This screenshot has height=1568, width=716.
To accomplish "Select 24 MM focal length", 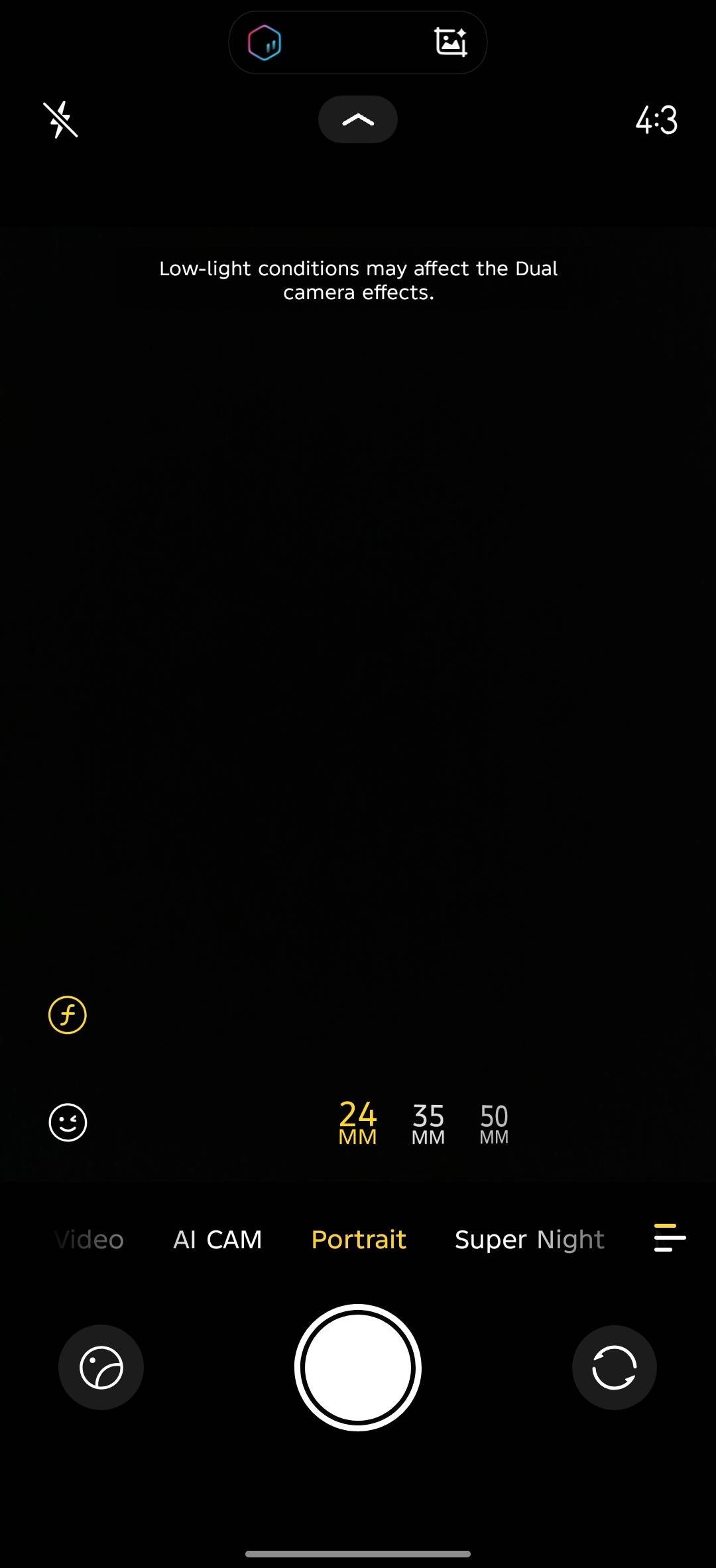I will (x=358, y=1123).
